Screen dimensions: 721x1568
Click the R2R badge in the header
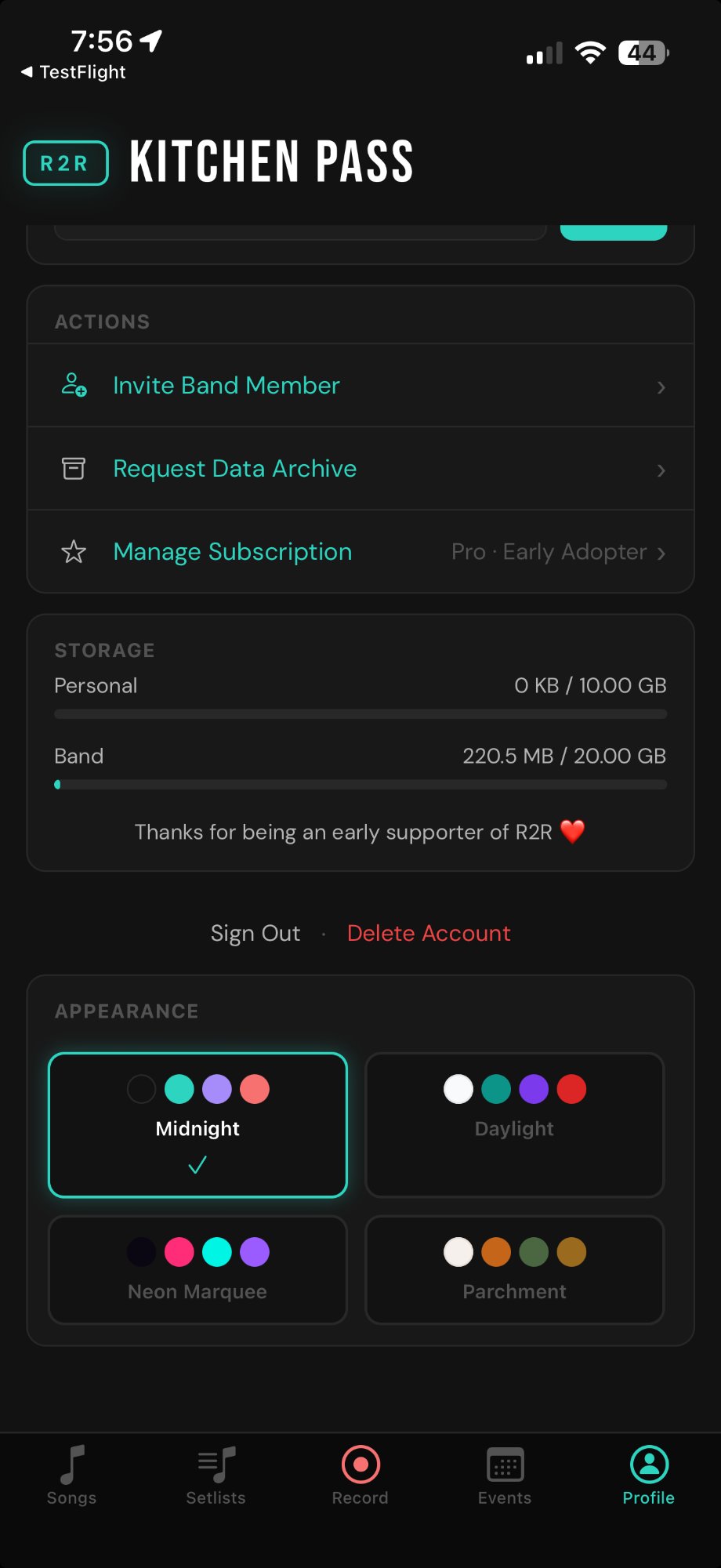coord(65,164)
